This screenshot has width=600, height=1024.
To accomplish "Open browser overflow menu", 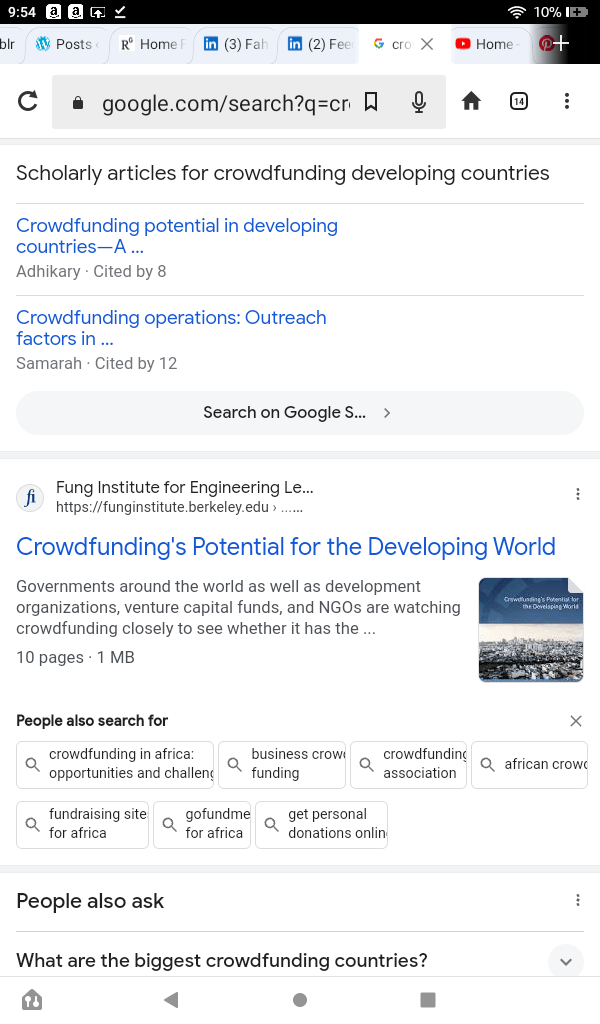I will [x=567, y=101].
